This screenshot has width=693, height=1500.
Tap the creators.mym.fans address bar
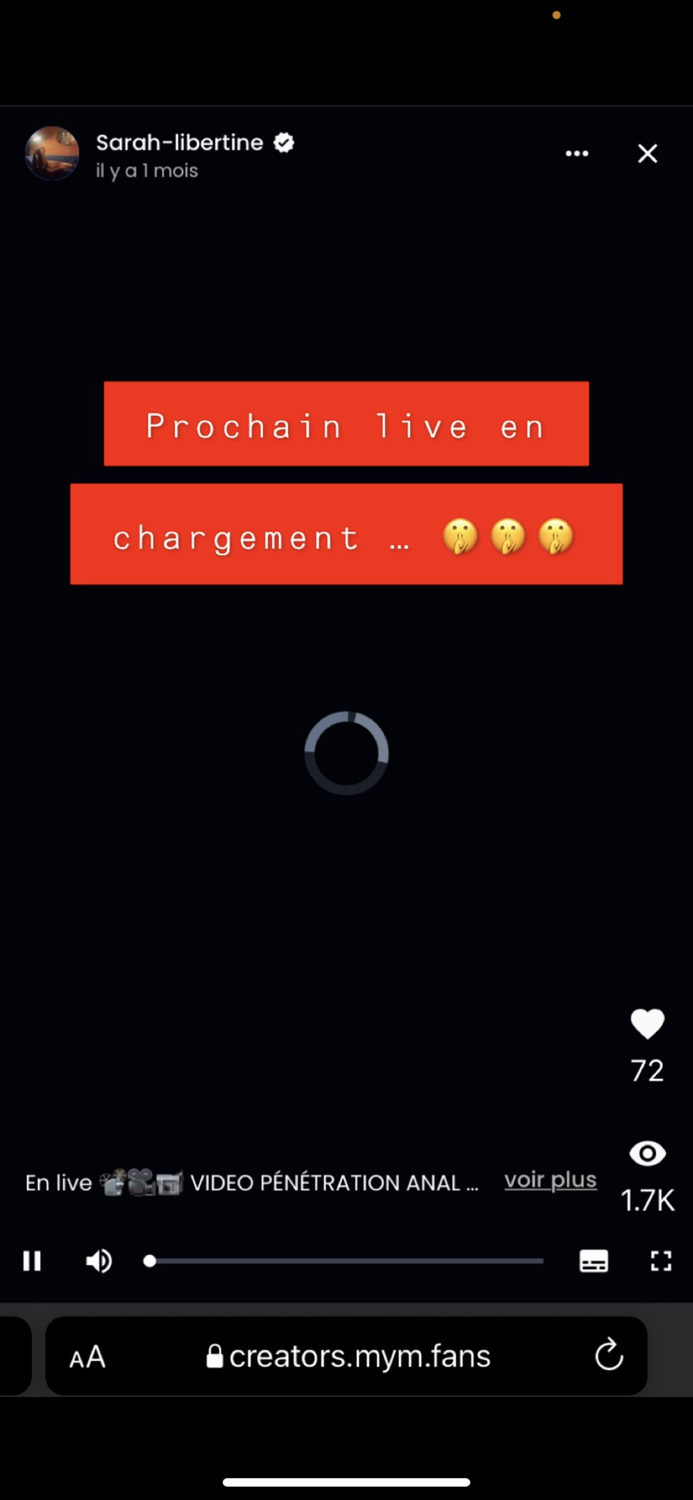pos(348,1356)
